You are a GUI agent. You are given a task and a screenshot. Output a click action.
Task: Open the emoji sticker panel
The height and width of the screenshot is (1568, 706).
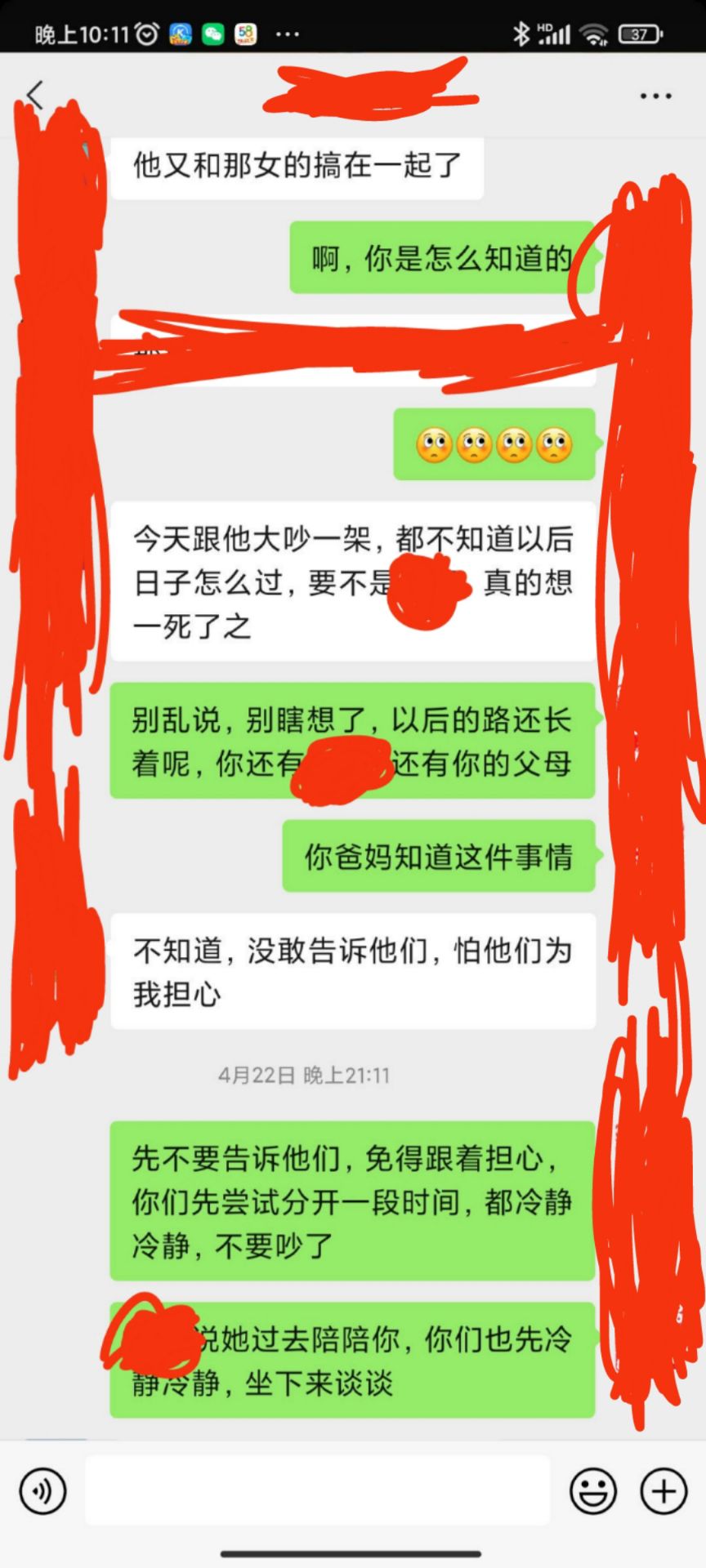tap(593, 1491)
